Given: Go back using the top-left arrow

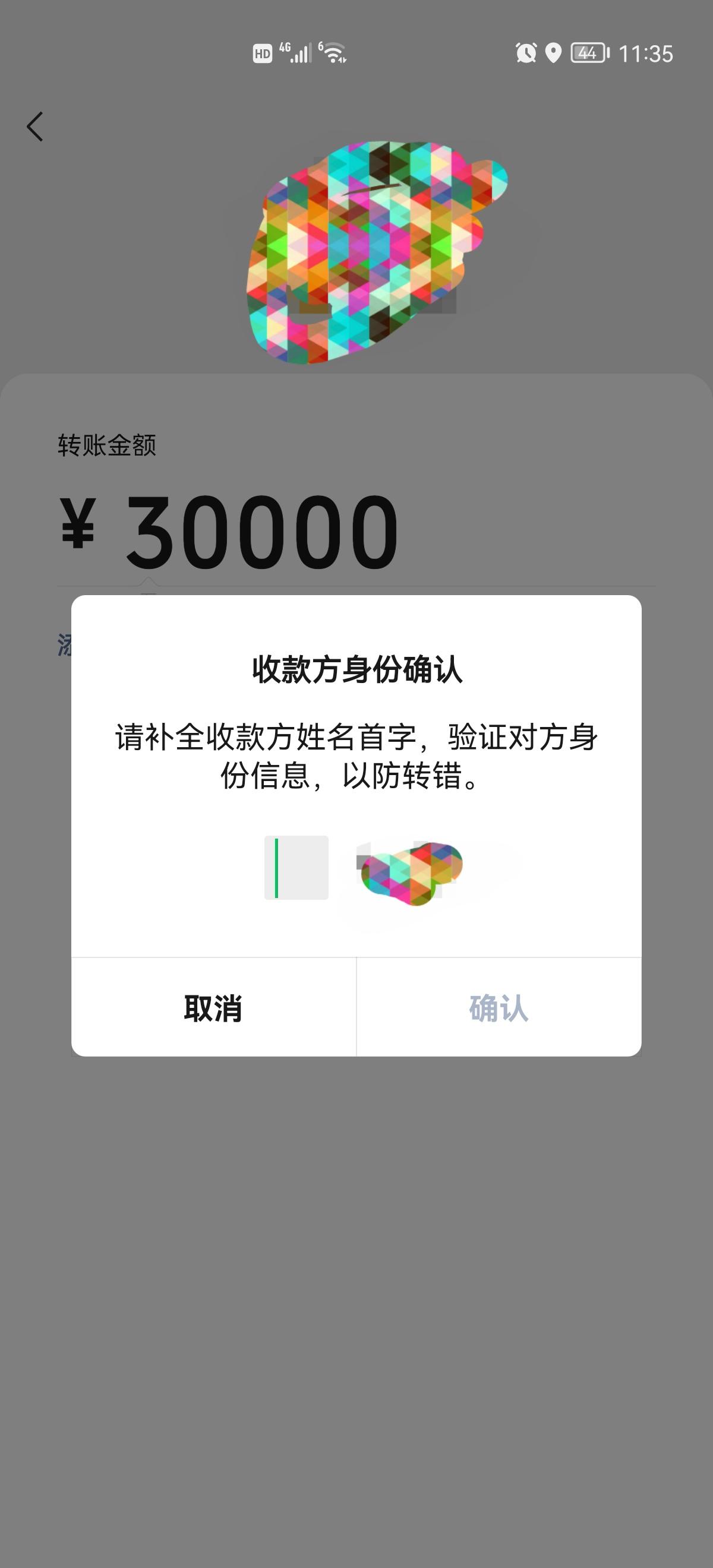Looking at the screenshot, I should tap(35, 127).
